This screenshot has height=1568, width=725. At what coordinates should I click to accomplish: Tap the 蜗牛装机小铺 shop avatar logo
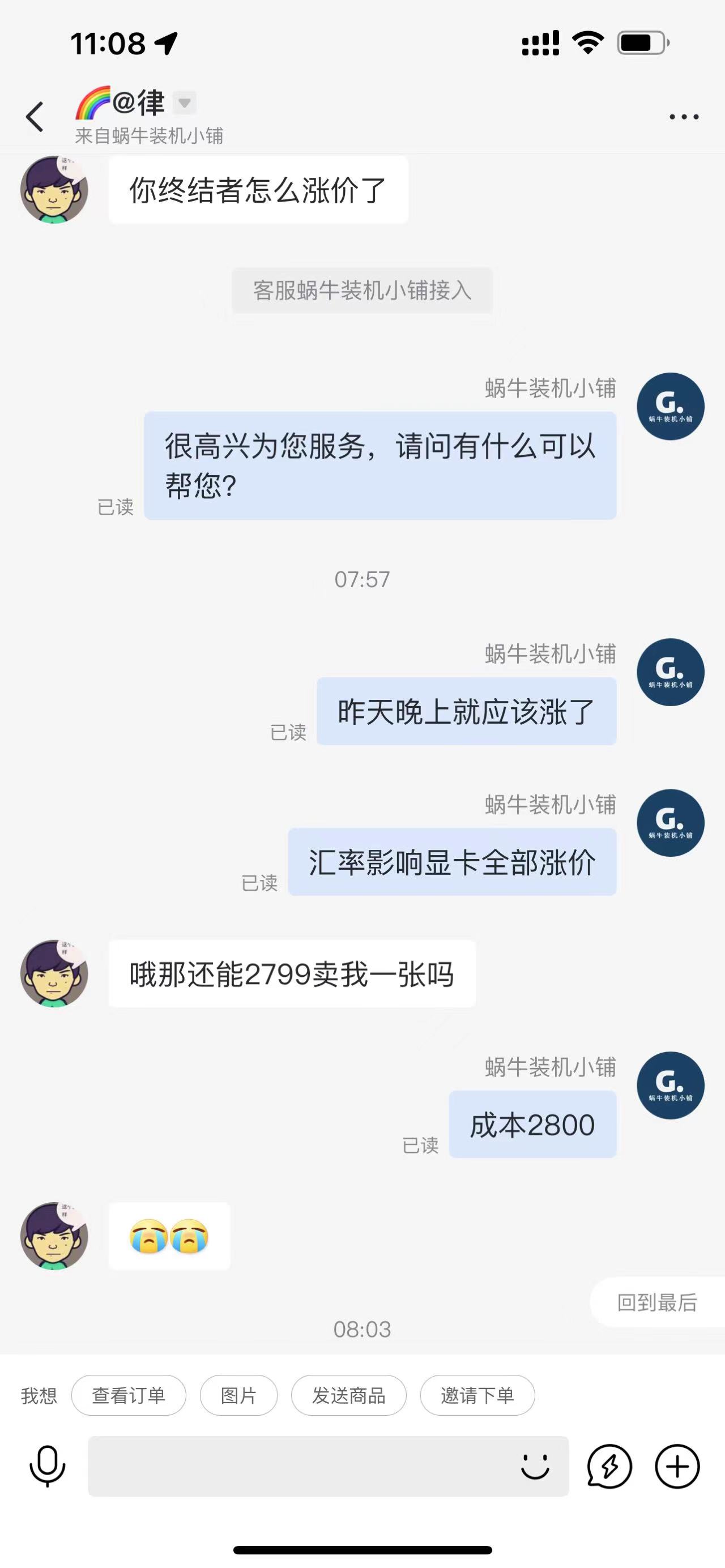coord(670,406)
